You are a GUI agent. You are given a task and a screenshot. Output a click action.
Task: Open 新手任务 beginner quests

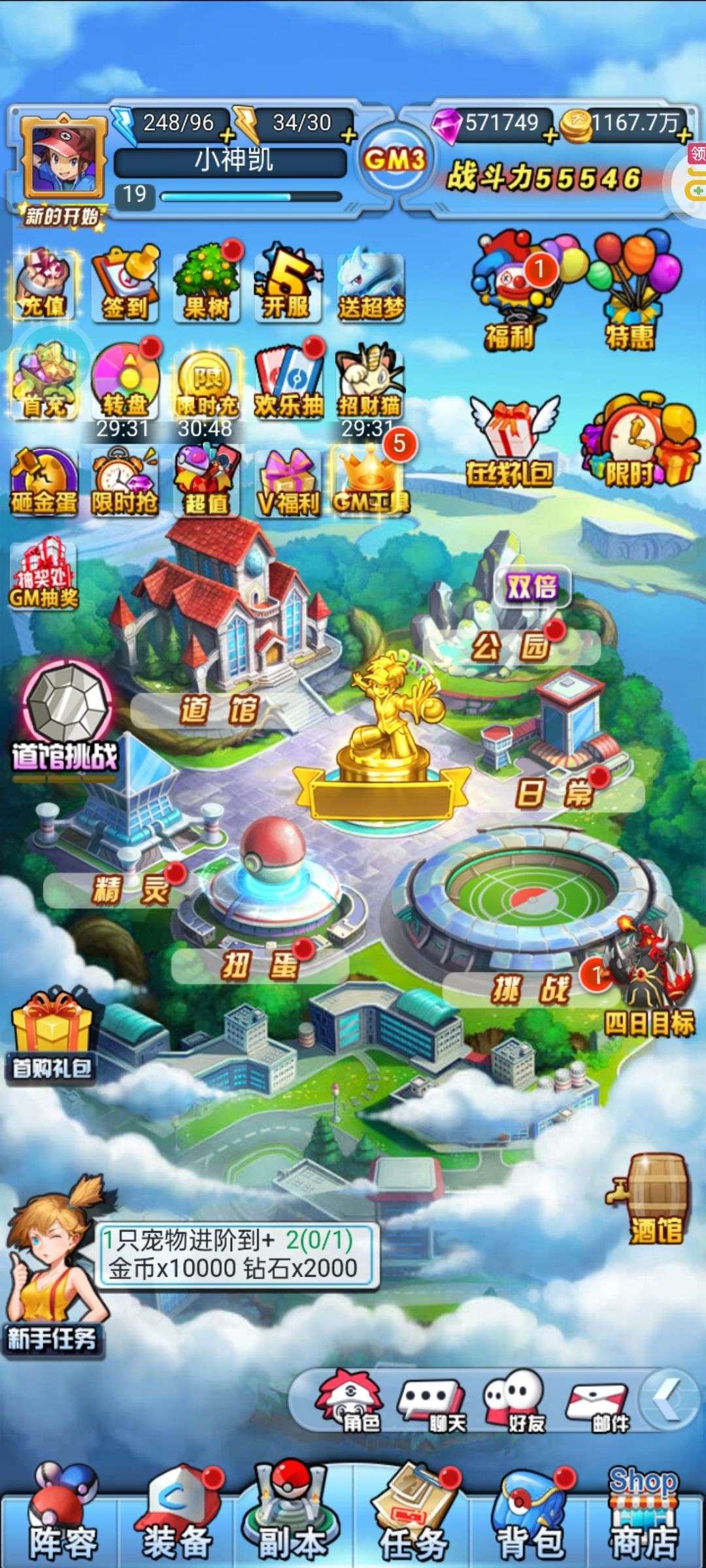(52, 1271)
